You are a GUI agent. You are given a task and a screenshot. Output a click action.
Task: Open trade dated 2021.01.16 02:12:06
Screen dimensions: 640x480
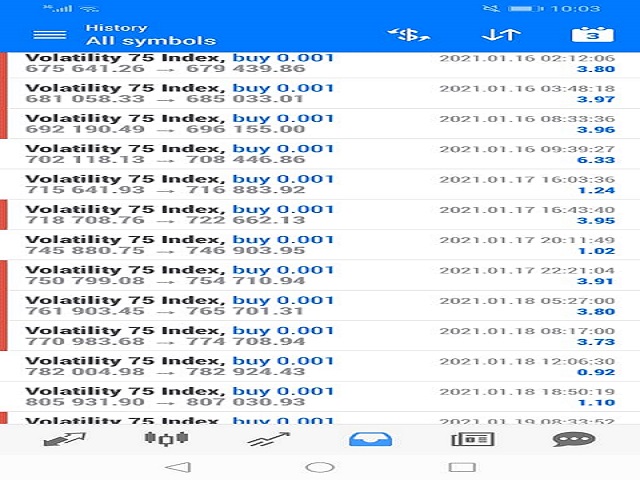320,63
